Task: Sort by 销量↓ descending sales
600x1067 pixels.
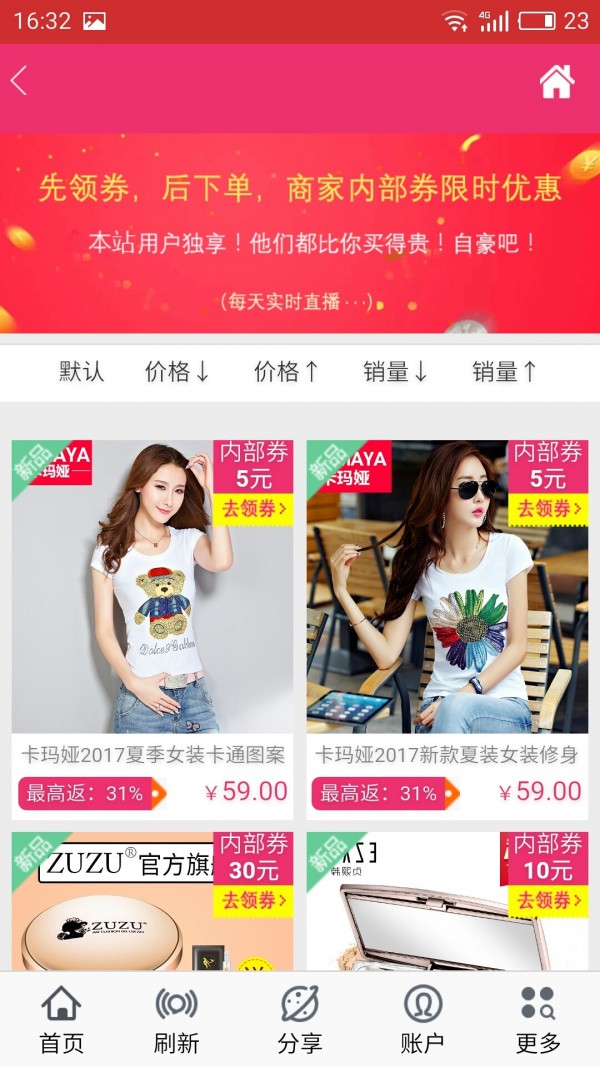Action: pyautogui.click(x=395, y=372)
